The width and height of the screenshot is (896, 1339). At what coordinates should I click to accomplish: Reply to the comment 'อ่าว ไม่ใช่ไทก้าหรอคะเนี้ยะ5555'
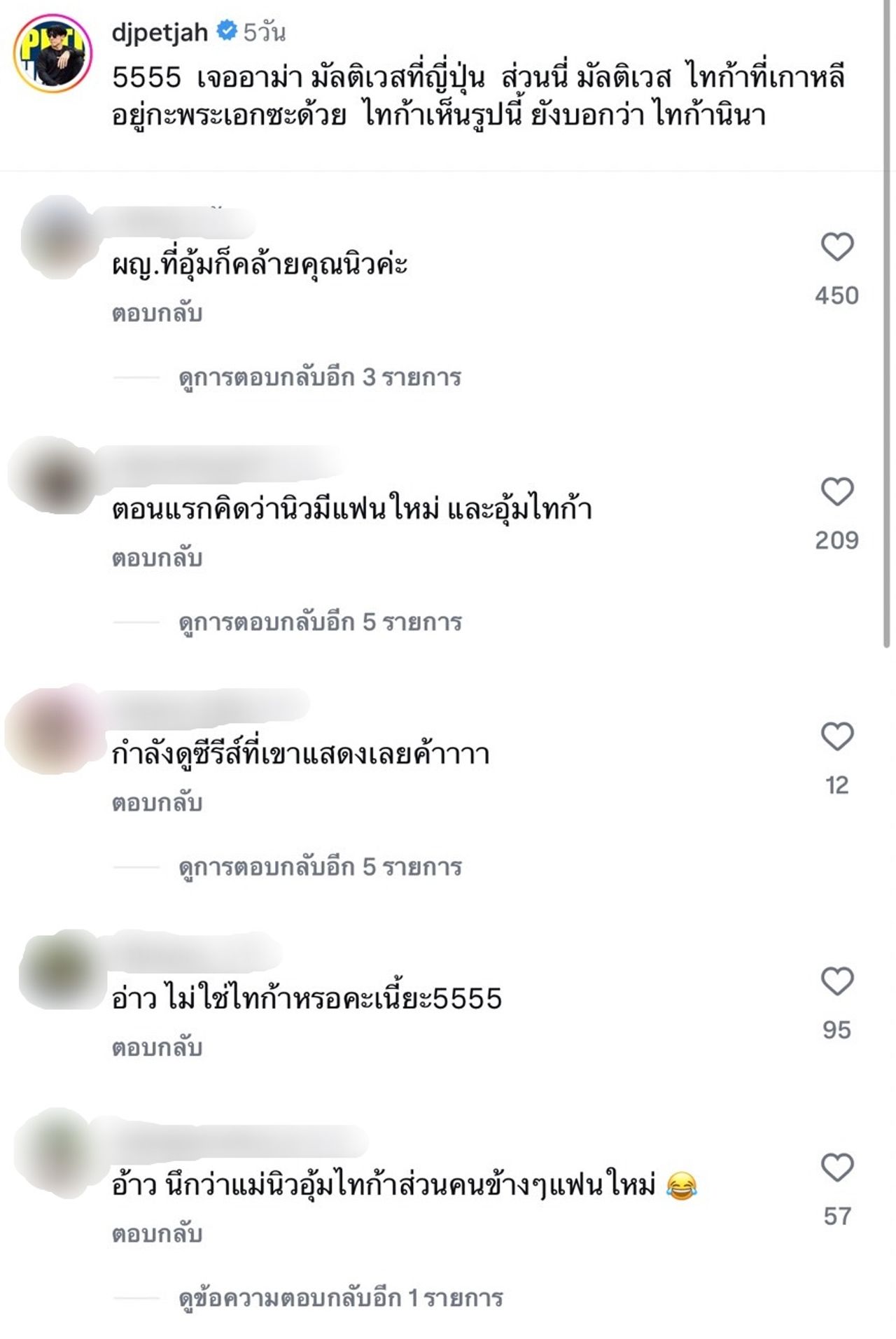157,1048
